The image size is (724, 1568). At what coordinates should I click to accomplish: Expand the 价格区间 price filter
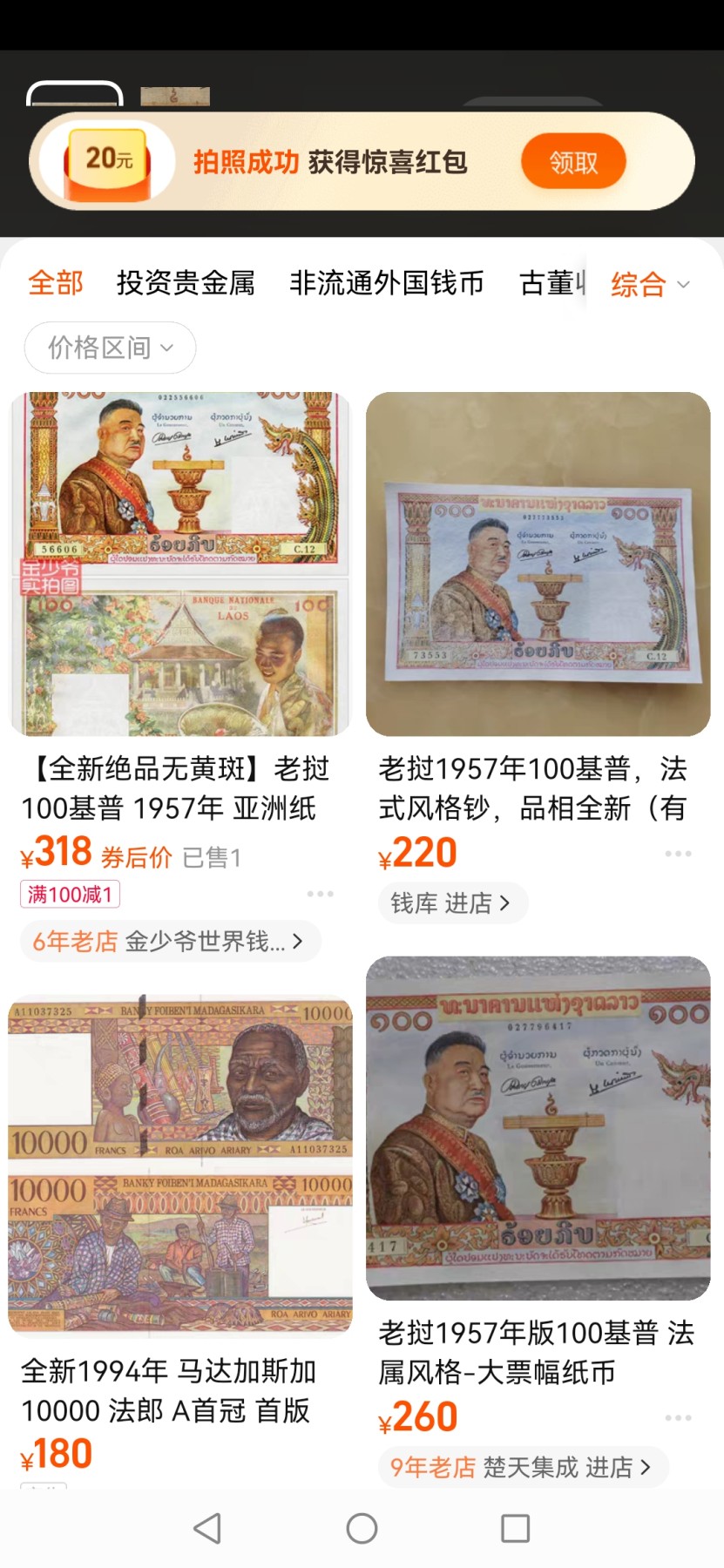coord(110,348)
